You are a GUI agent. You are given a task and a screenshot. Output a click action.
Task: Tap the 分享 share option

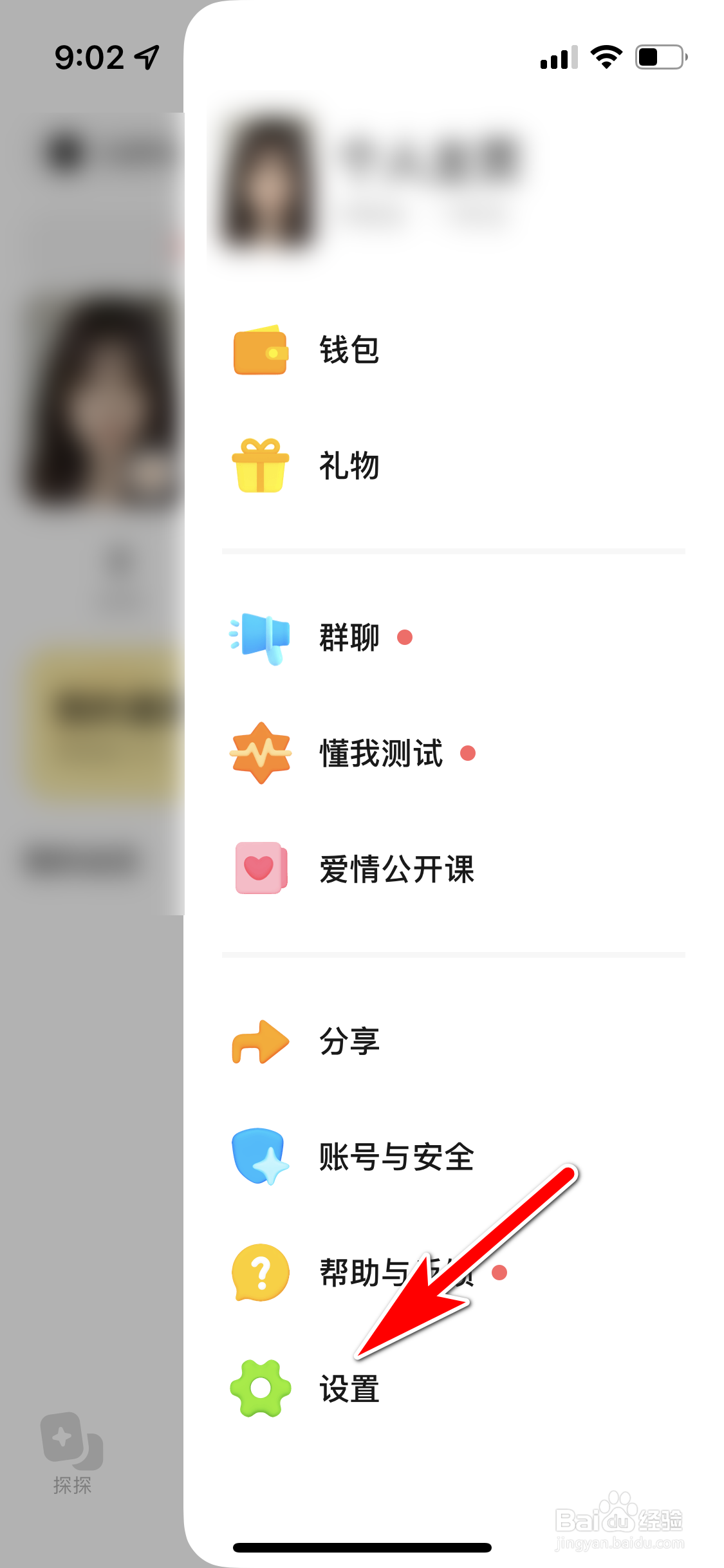tap(348, 1041)
